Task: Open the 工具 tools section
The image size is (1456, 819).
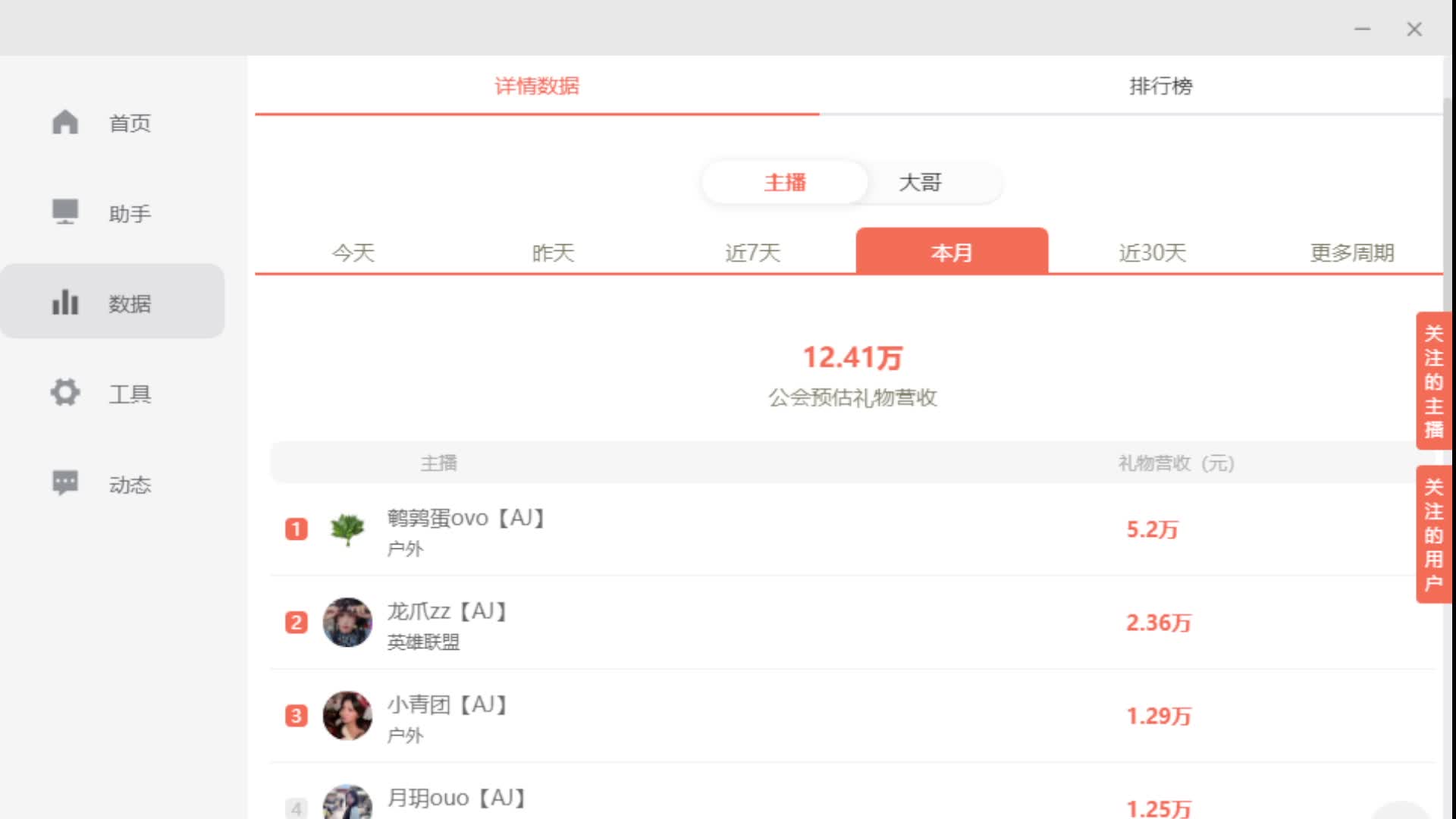Action: (112, 394)
